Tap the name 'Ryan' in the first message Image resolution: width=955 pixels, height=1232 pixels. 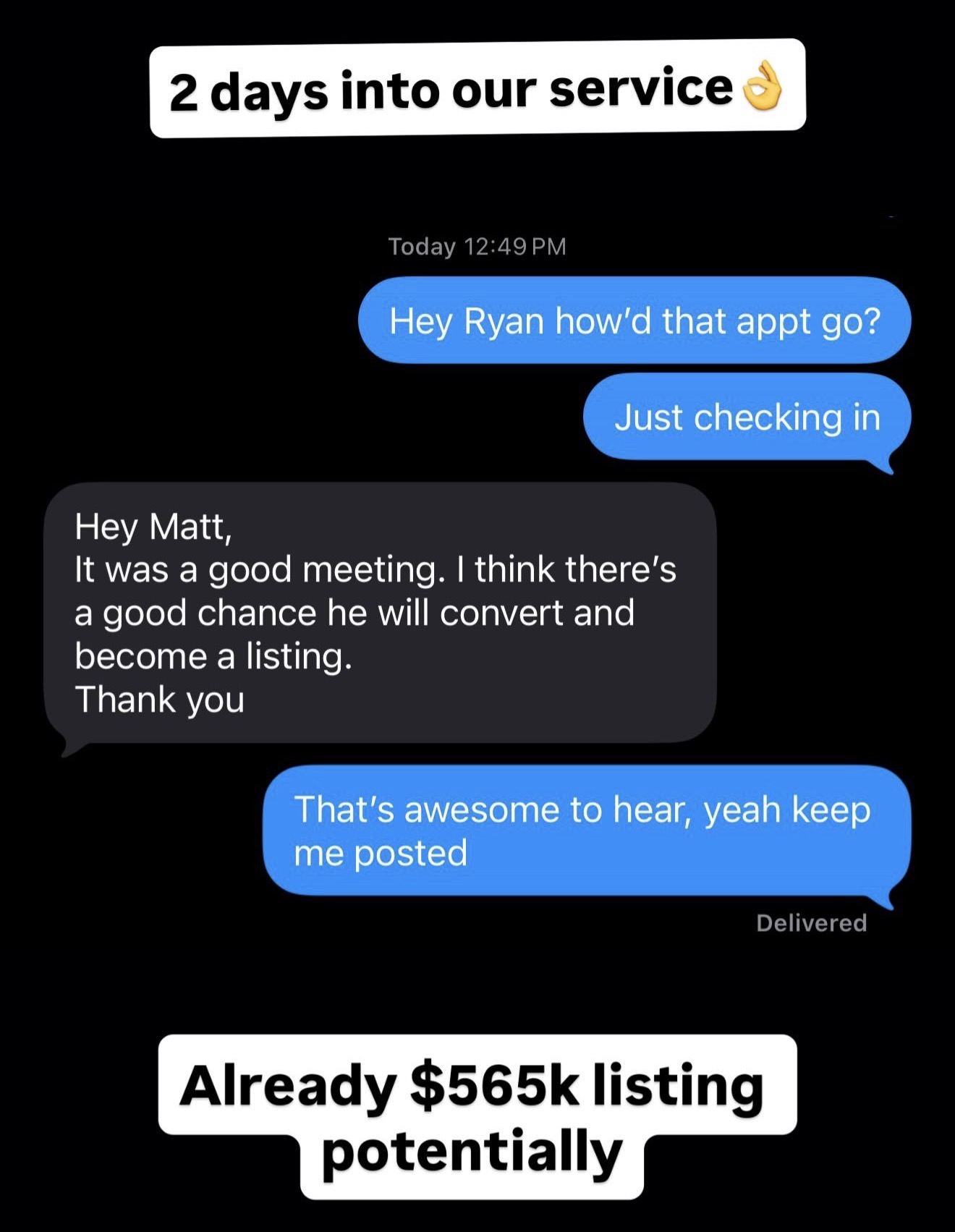[x=504, y=321]
